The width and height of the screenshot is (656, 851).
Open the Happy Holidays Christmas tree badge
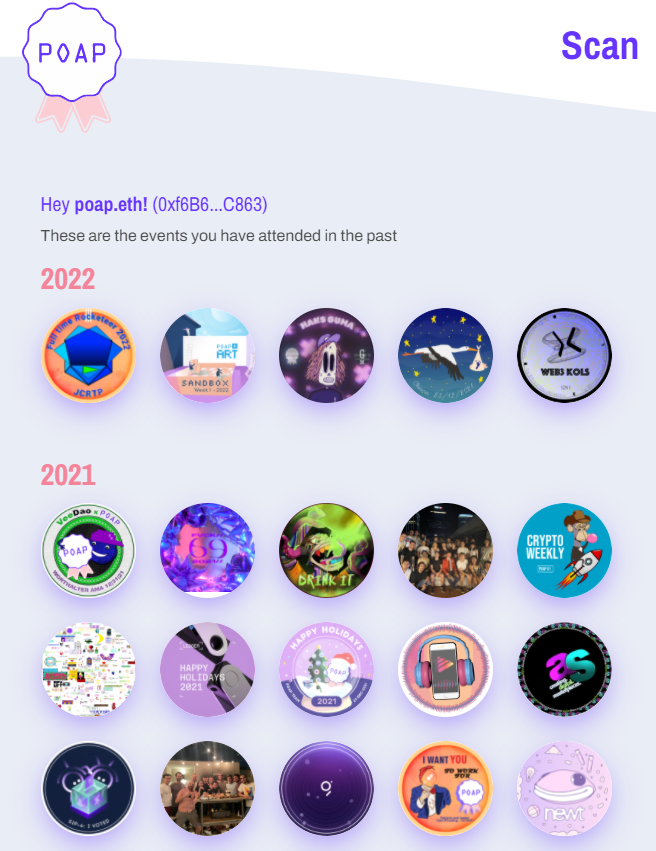click(326, 669)
